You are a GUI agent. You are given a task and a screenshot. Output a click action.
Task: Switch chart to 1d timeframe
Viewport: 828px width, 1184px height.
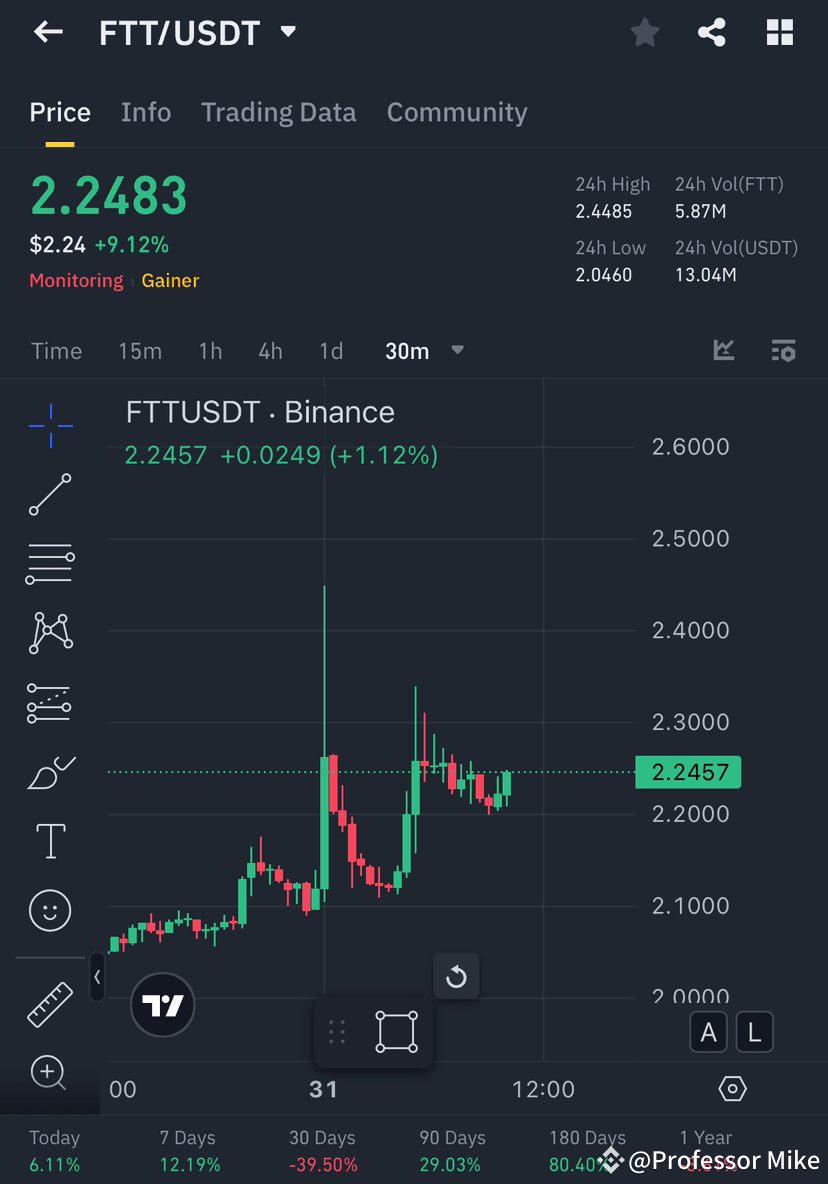331,351
